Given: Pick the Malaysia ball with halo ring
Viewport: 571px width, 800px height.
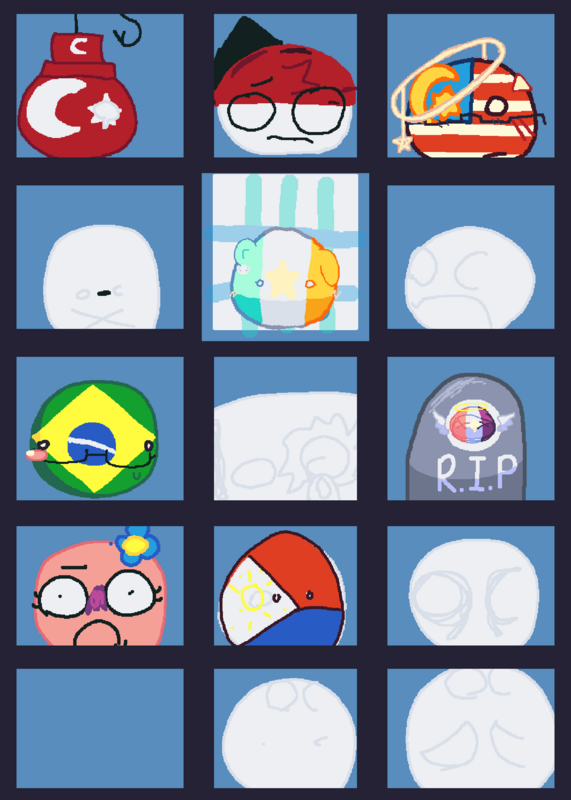Looking at the screenshot, I should [470, 86].
